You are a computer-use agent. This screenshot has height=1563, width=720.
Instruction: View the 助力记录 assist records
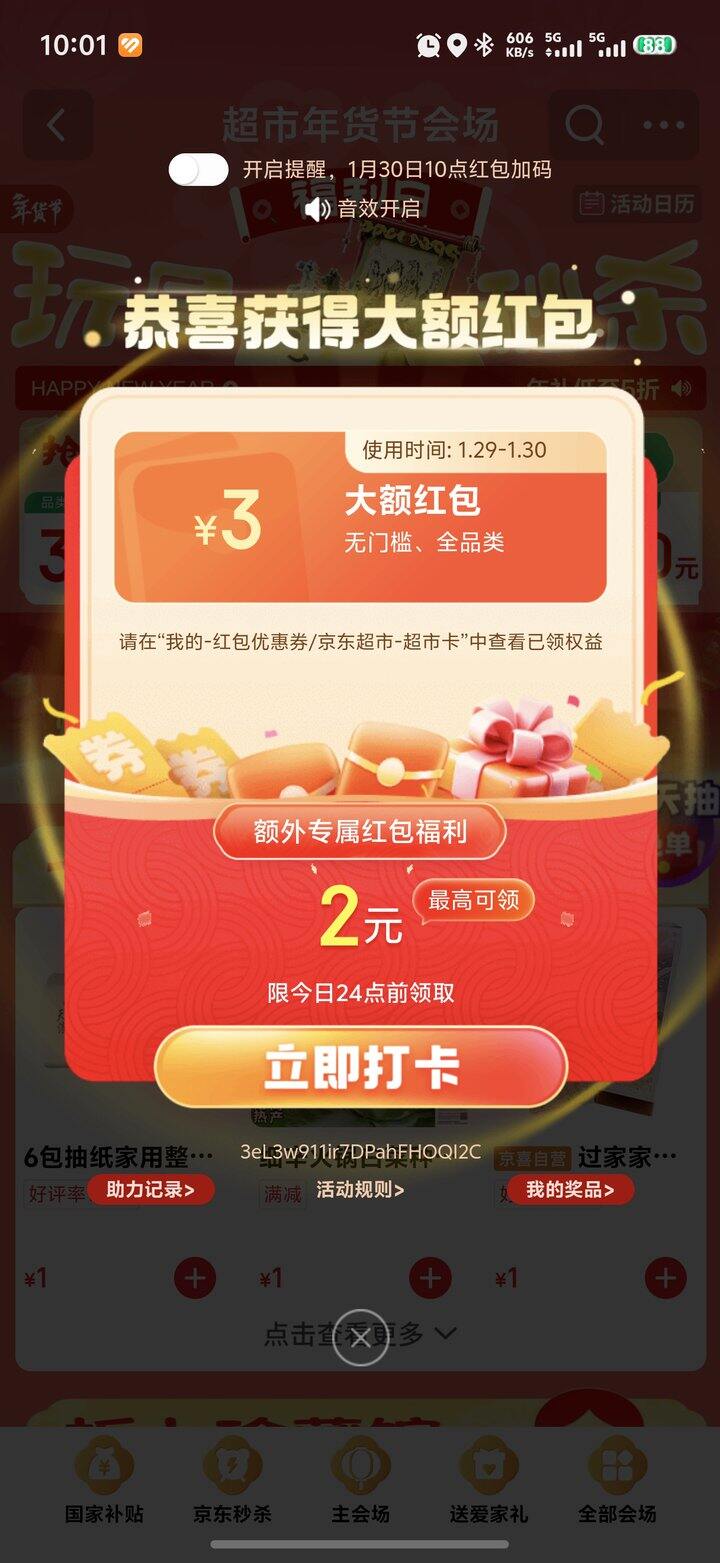pos(151,1192)
